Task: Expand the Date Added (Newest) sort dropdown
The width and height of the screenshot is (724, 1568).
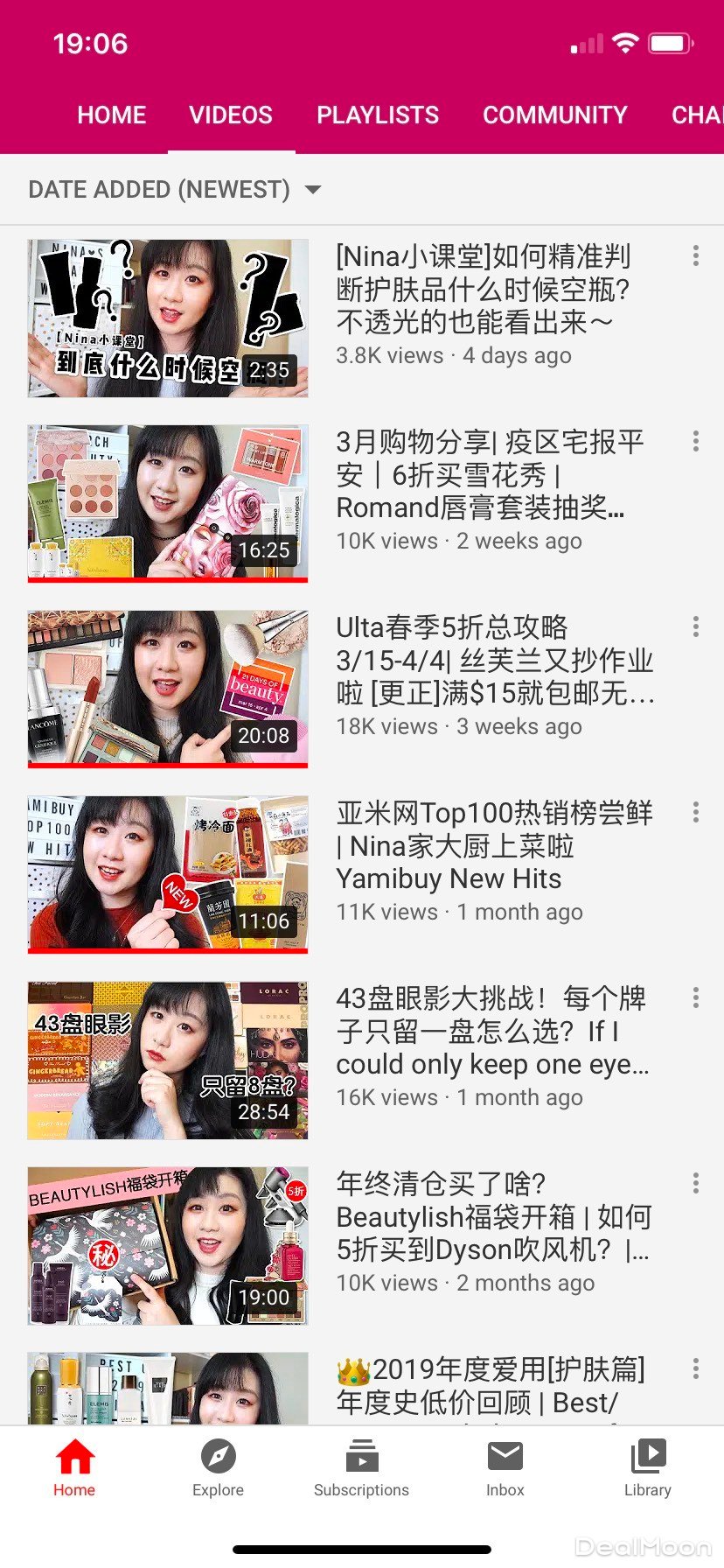Action: pyautogui.click(x=175, y=190)
